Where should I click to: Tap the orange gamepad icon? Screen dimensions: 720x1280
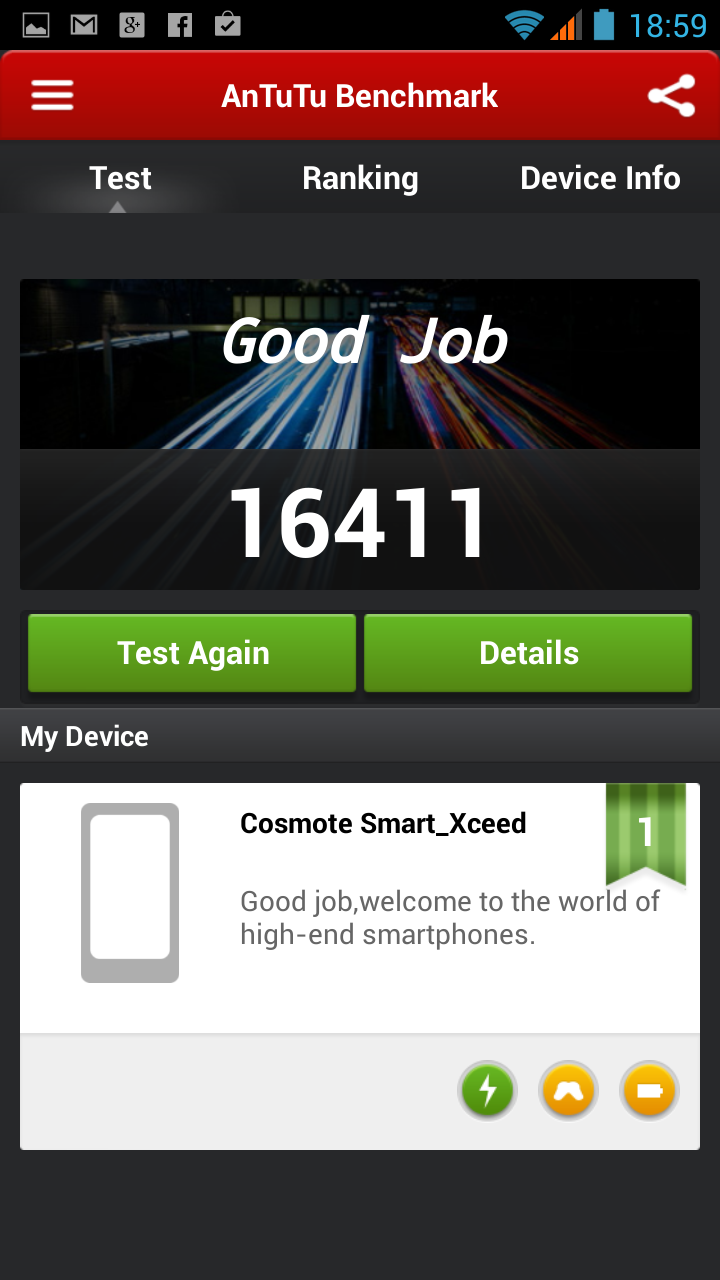(x=568, y=1090)
